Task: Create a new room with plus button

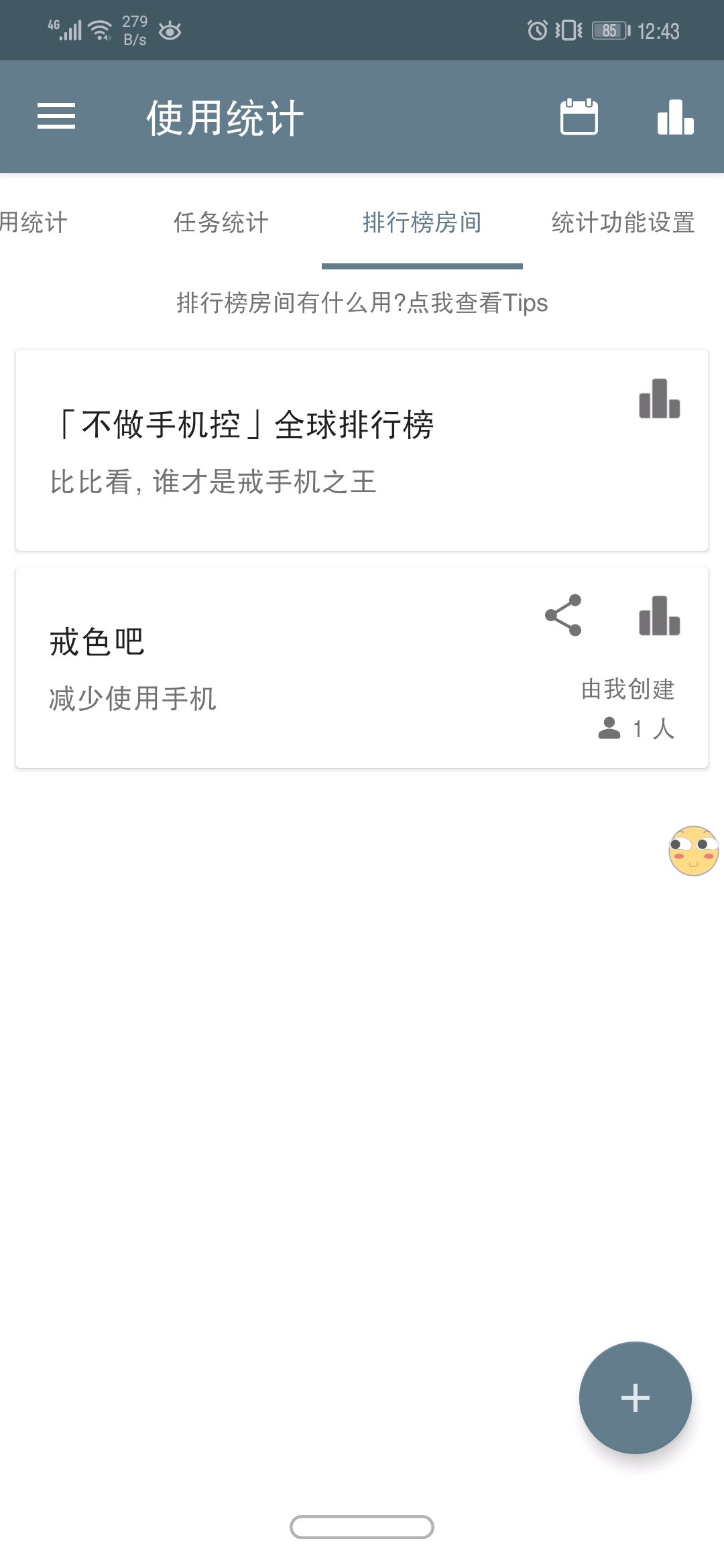Action: [635, 1398]
